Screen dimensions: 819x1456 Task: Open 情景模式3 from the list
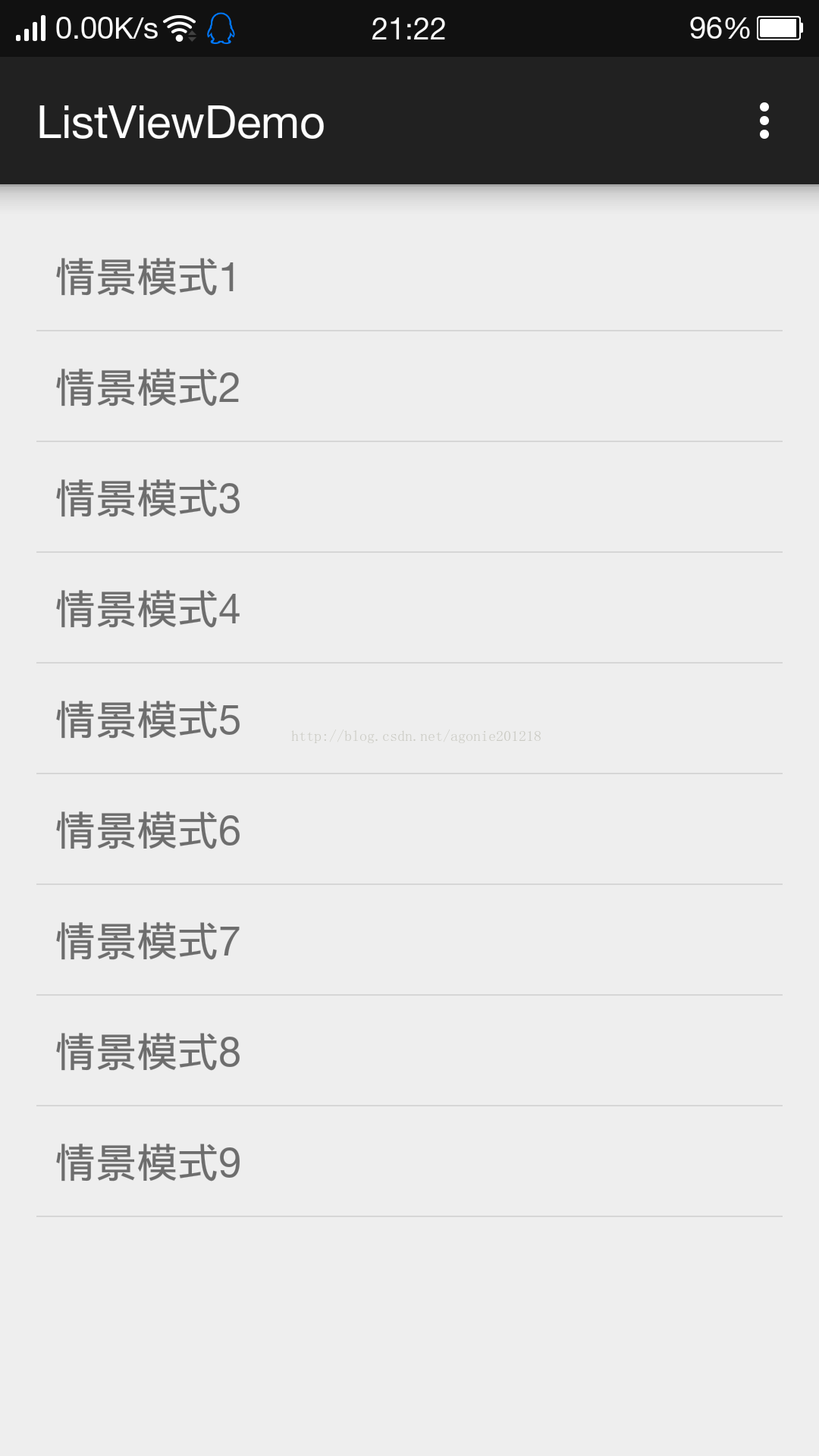pyautogui.click(x=409, y=497)
